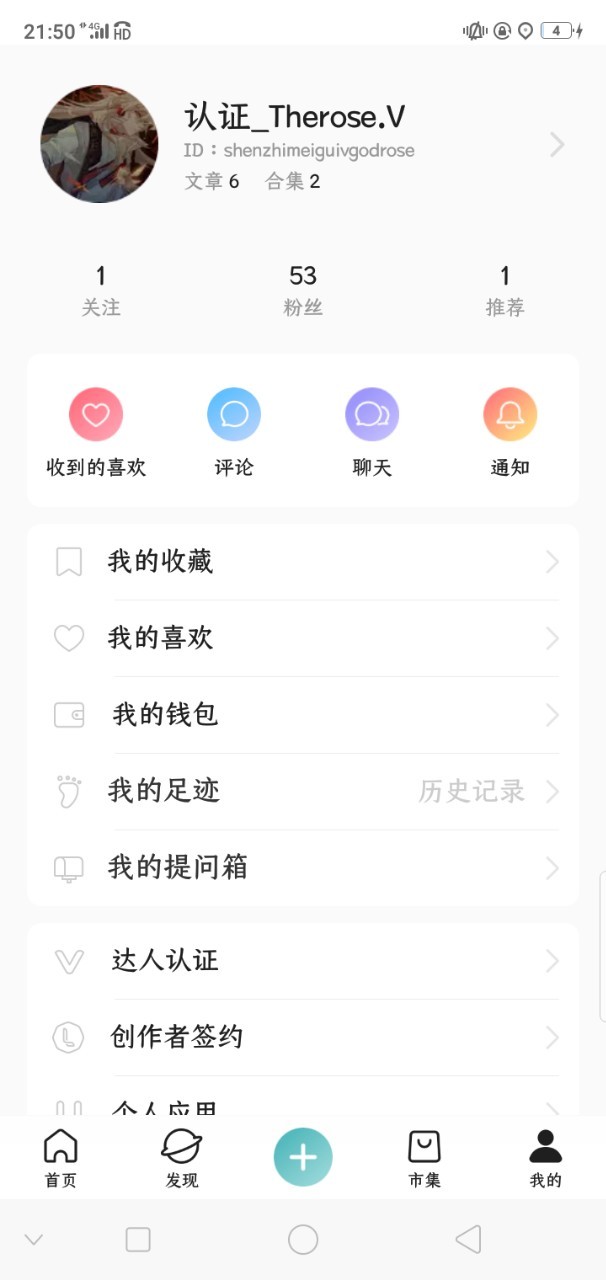
Task: Tap the system back triangle button
Action: point(468,1240)
